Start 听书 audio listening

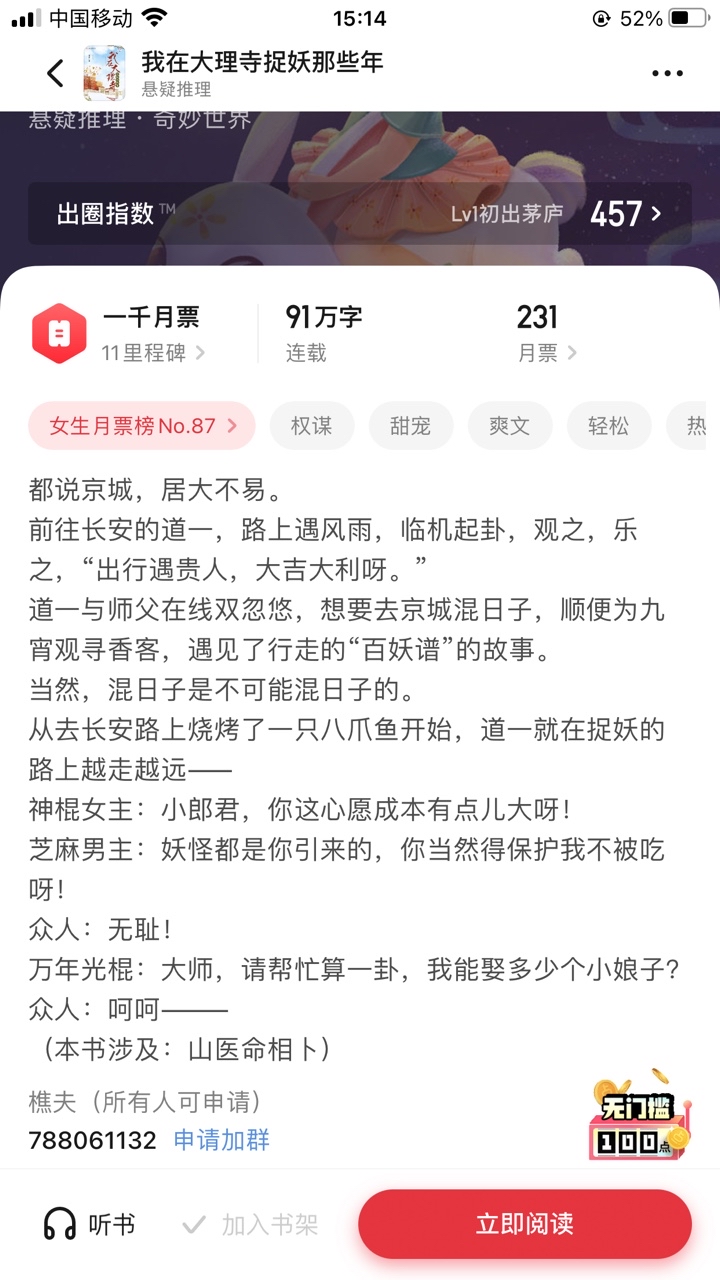coord(90,1224)
